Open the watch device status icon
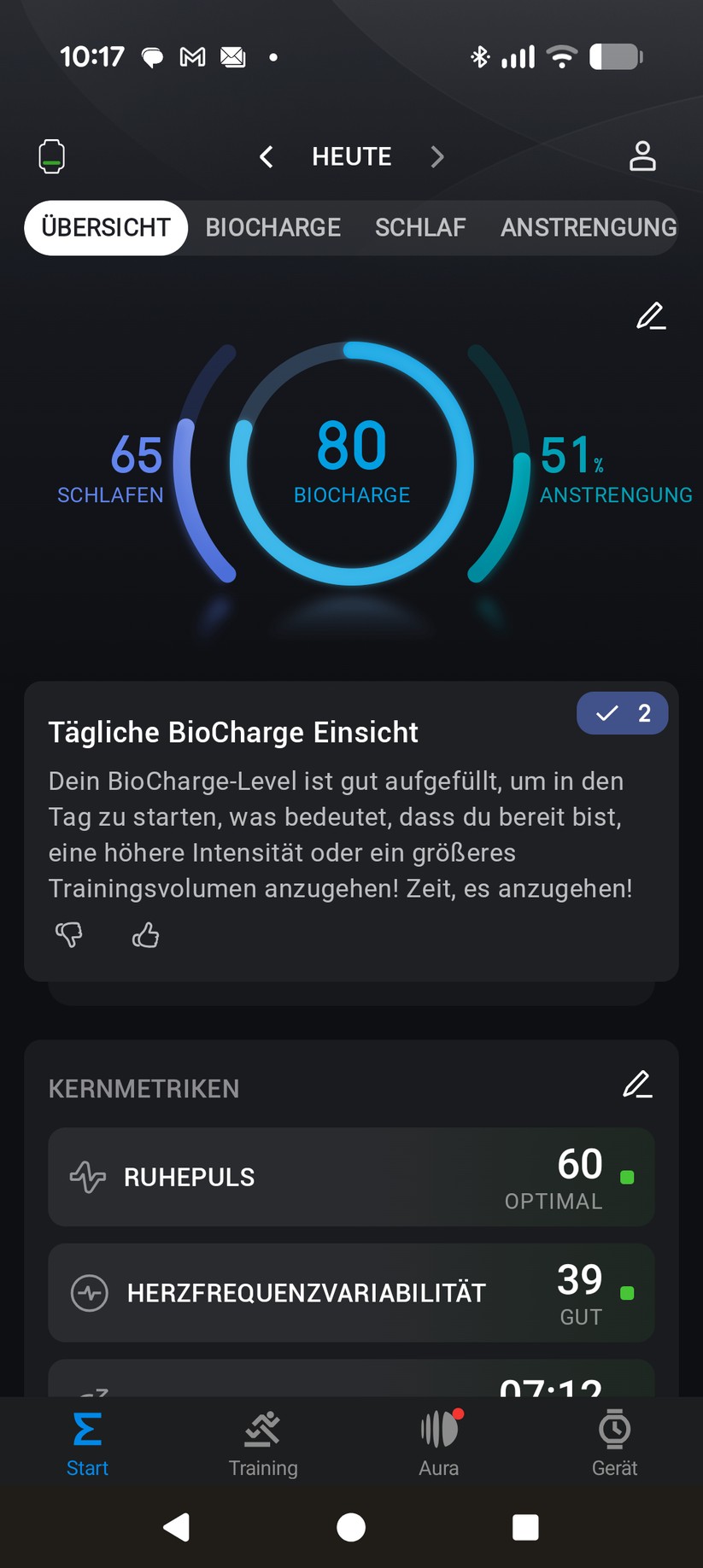703x1568 pixels. (x=51, y=156)
